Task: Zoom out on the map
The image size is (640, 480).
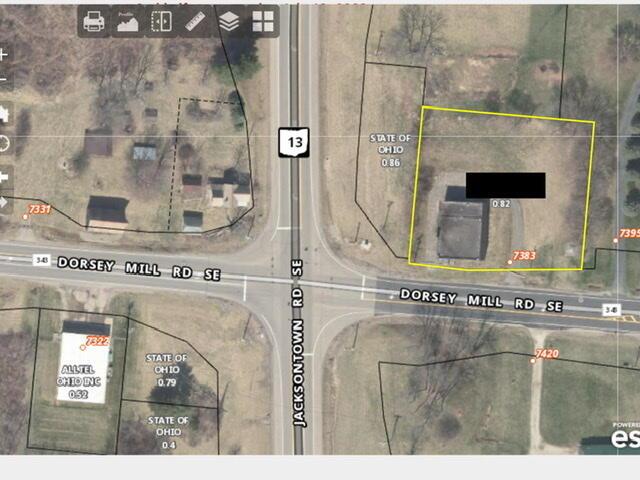Action: (x=4, y=80)
